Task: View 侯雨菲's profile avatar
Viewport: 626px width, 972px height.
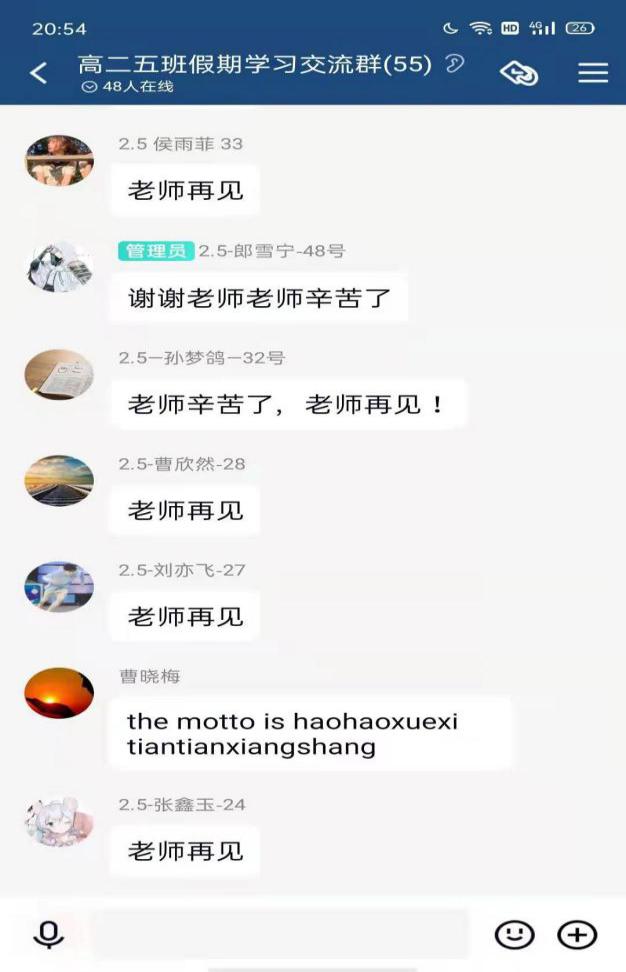Action: (59, 161)
